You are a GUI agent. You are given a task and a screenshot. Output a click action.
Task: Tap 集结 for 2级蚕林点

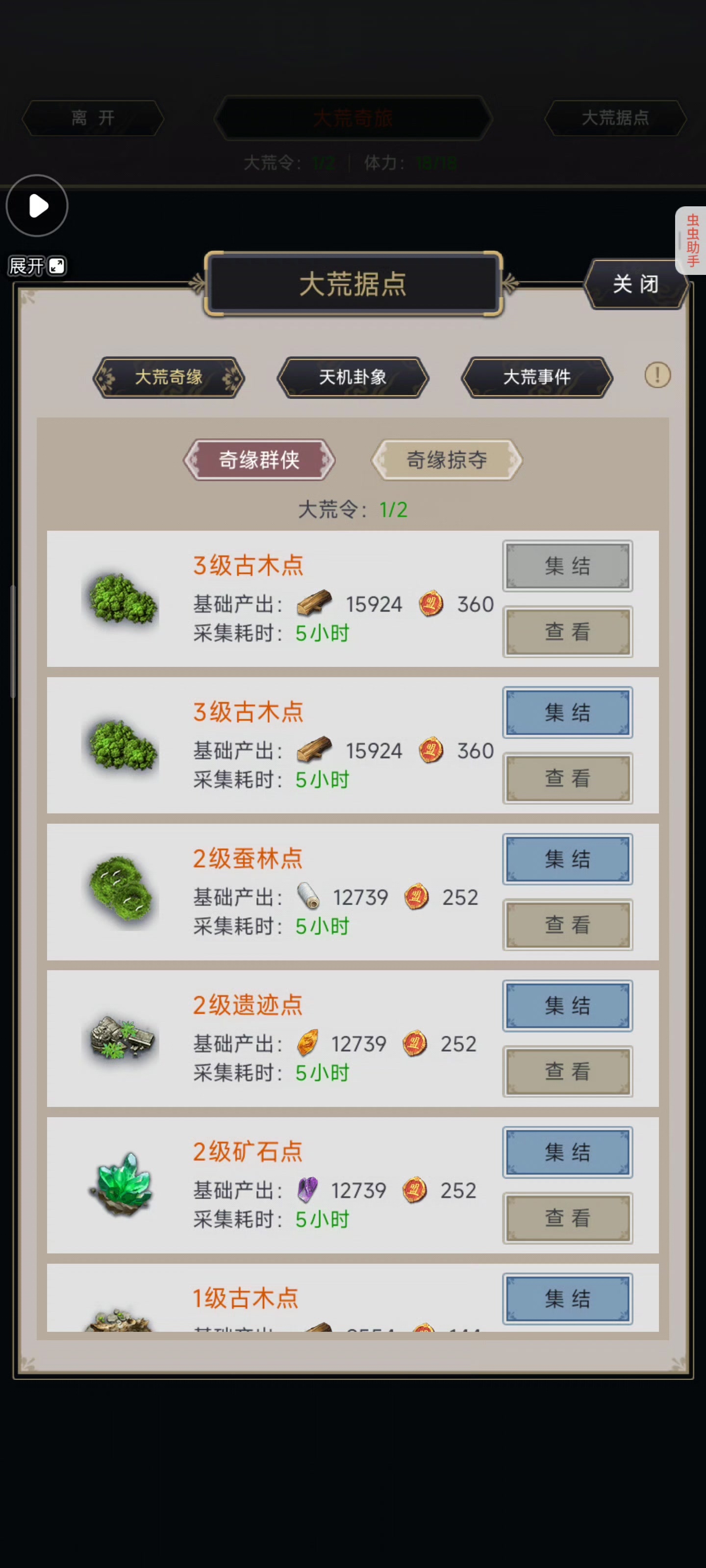567,859
